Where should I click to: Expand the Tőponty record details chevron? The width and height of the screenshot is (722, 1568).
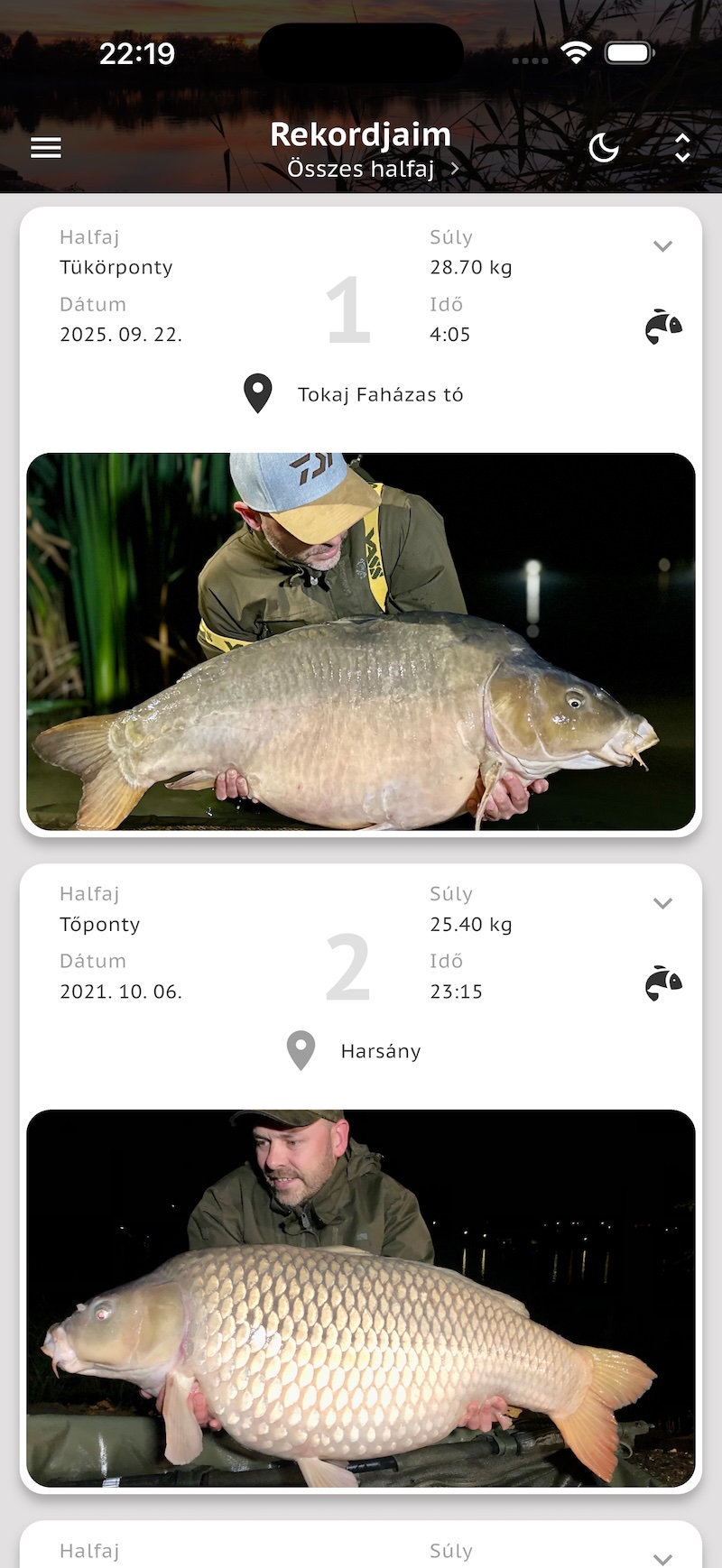coord(662,902)
